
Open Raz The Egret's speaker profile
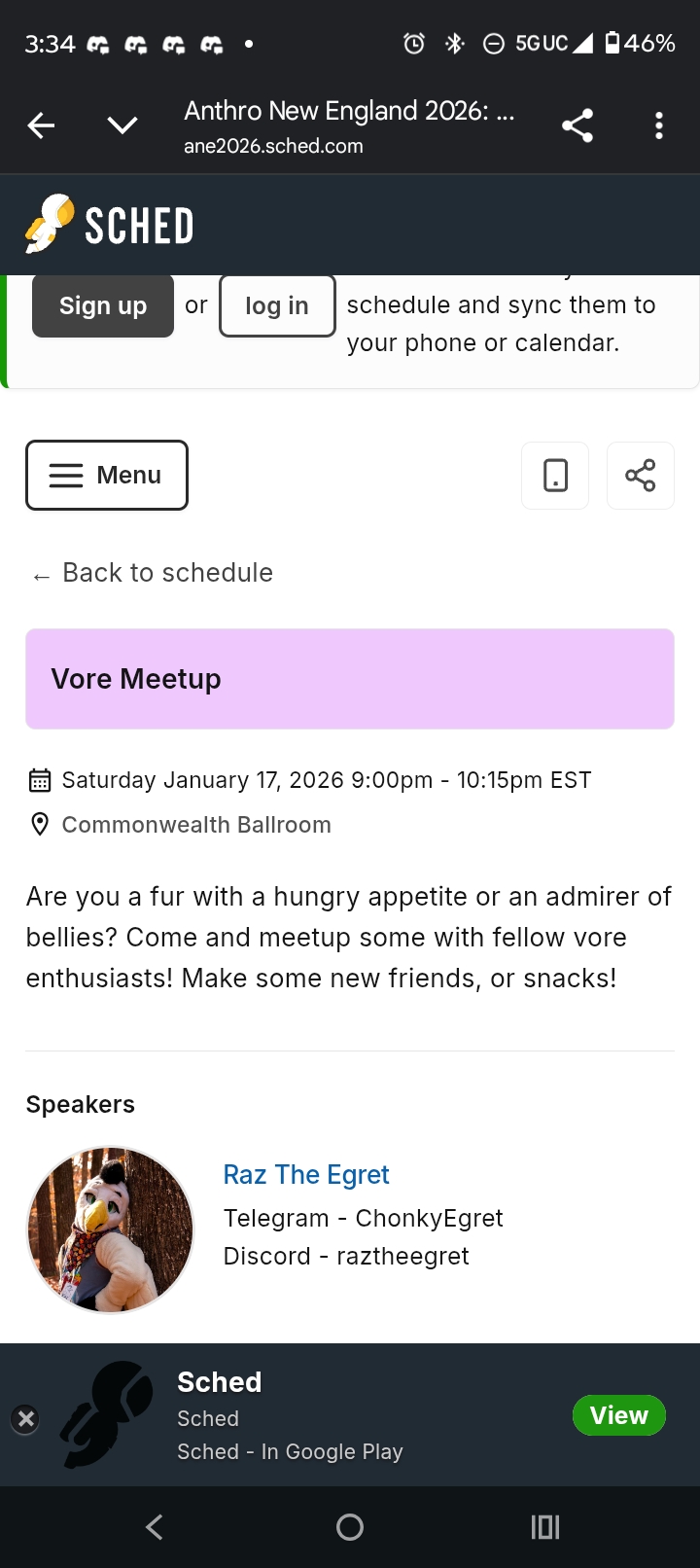click(306, 1175)
